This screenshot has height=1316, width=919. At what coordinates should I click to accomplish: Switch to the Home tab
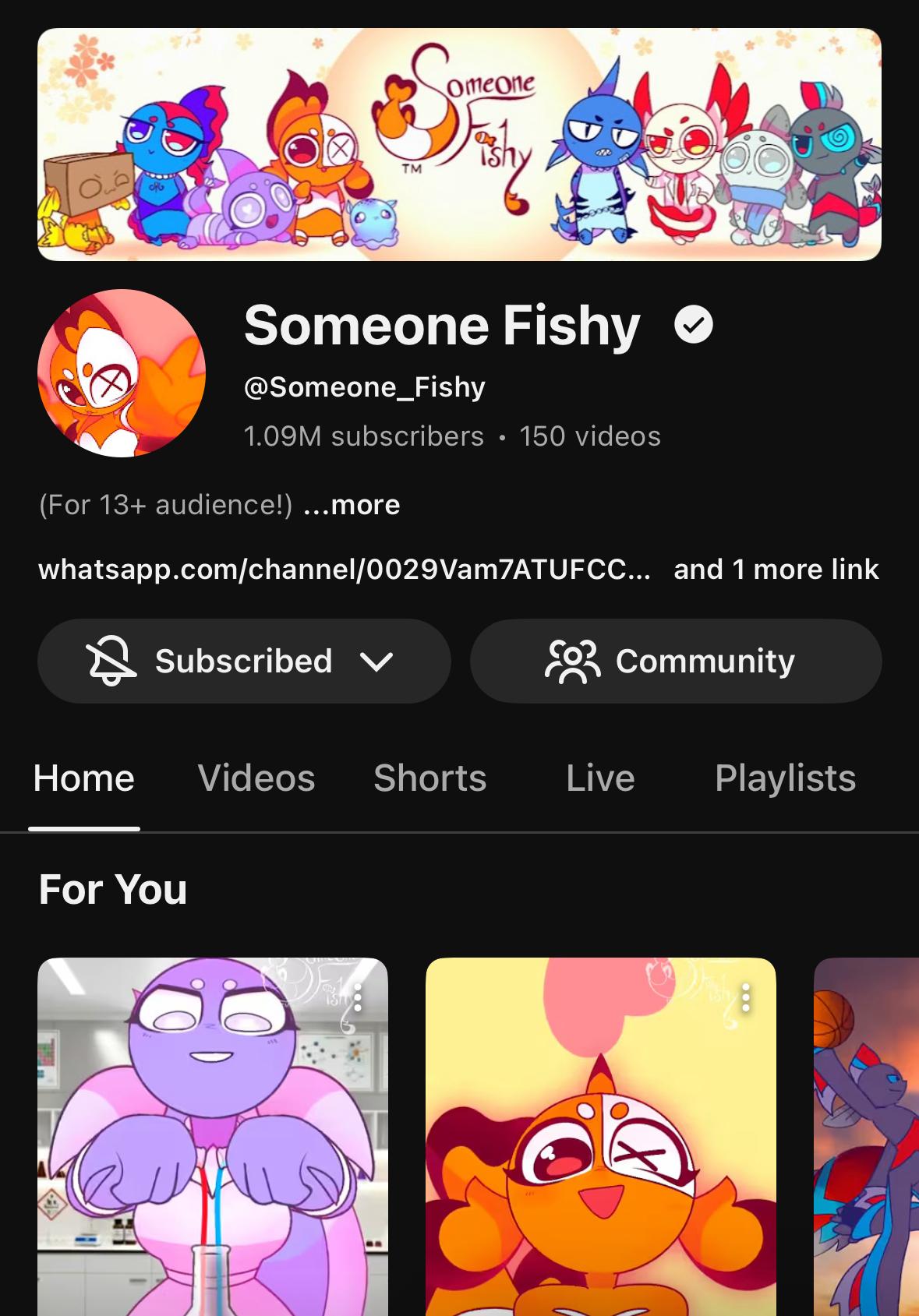84,778
